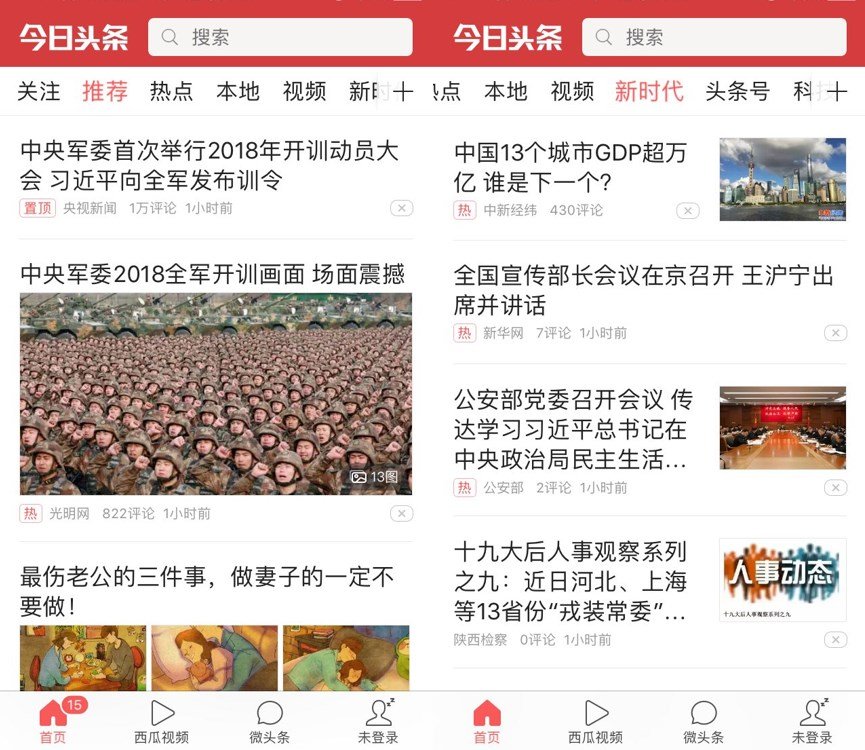Open the article 最伤老公的三件事
This screenshot has width=865, height=750.
point(207,591)
